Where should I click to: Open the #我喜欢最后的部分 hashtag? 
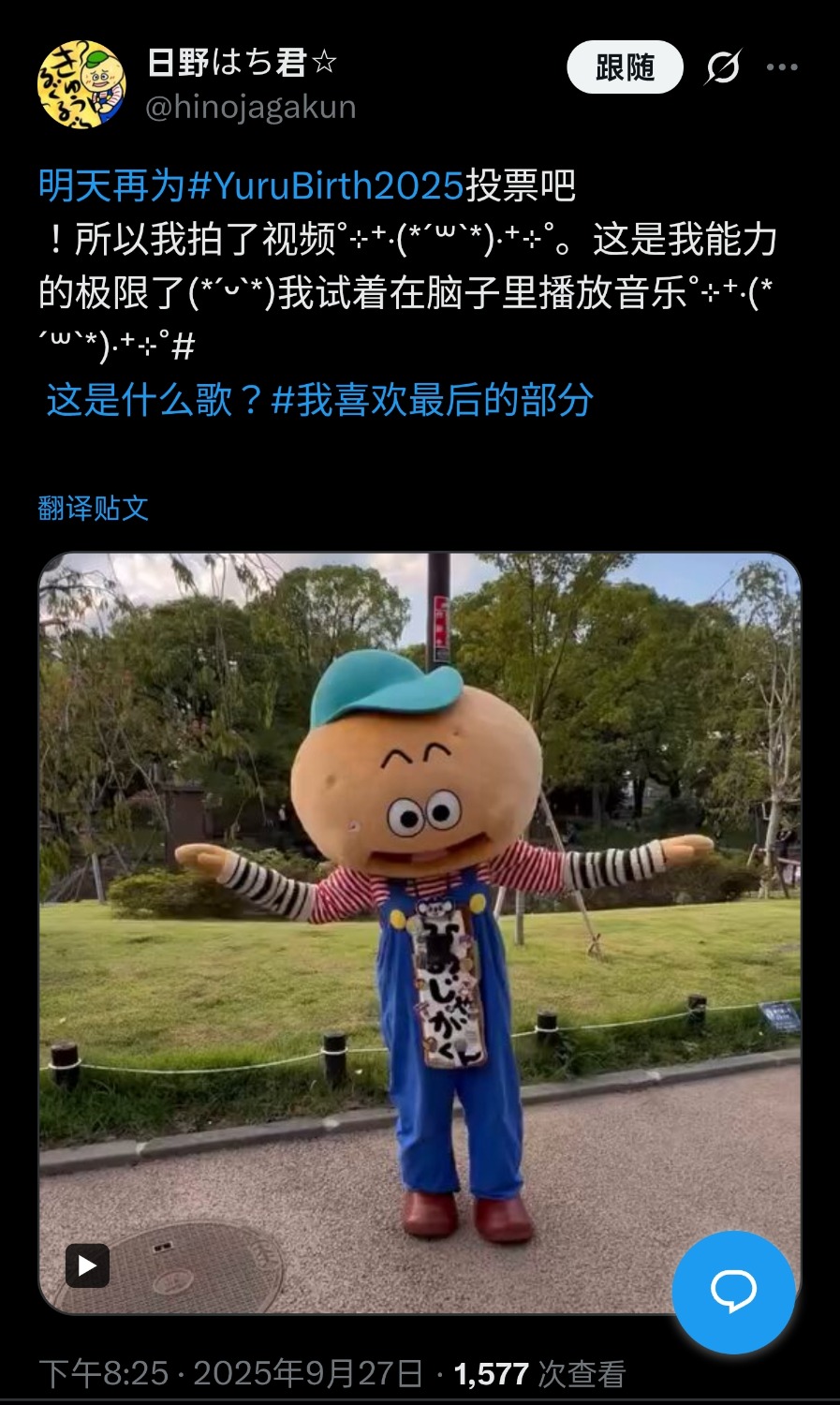click(x=433, y=400)
